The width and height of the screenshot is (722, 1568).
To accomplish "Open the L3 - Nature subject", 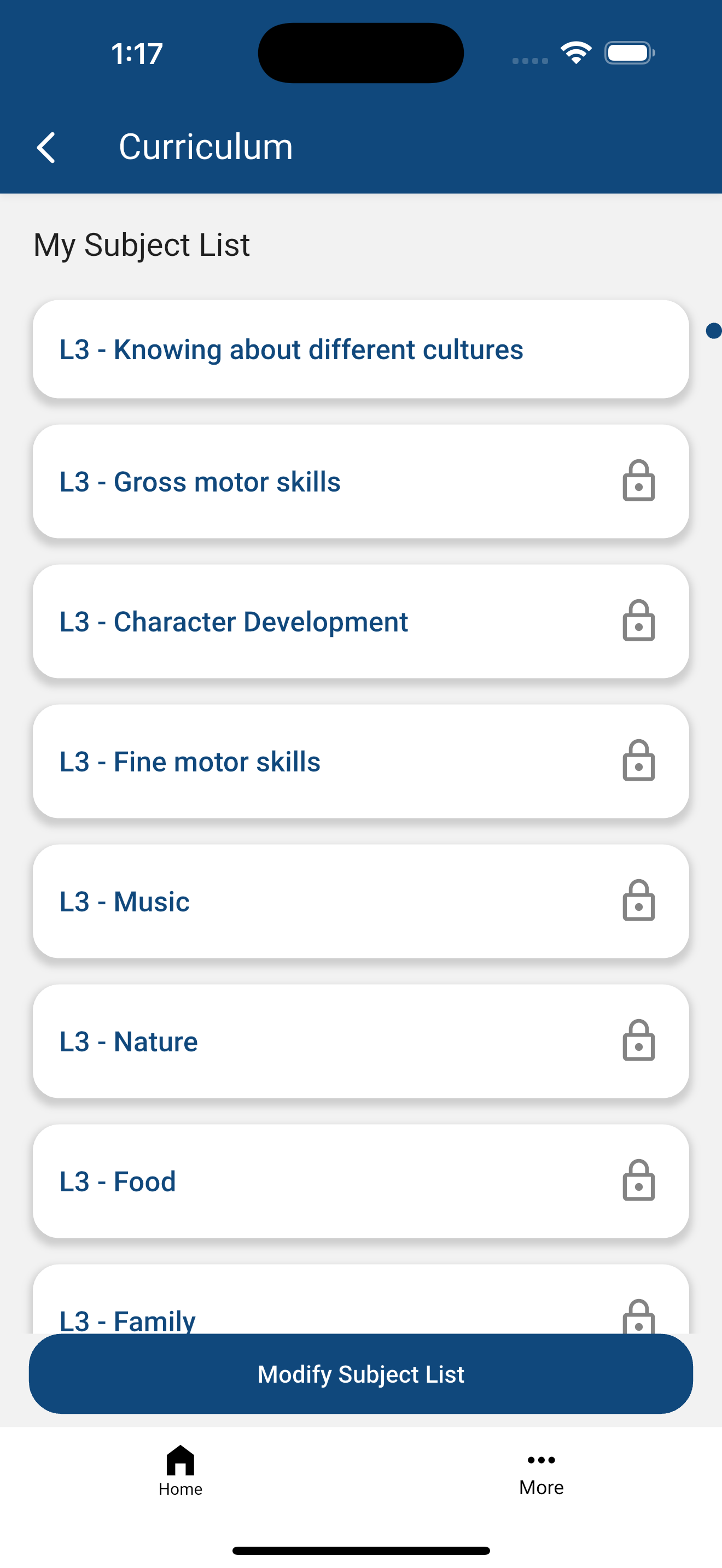I will (360, 1042).
